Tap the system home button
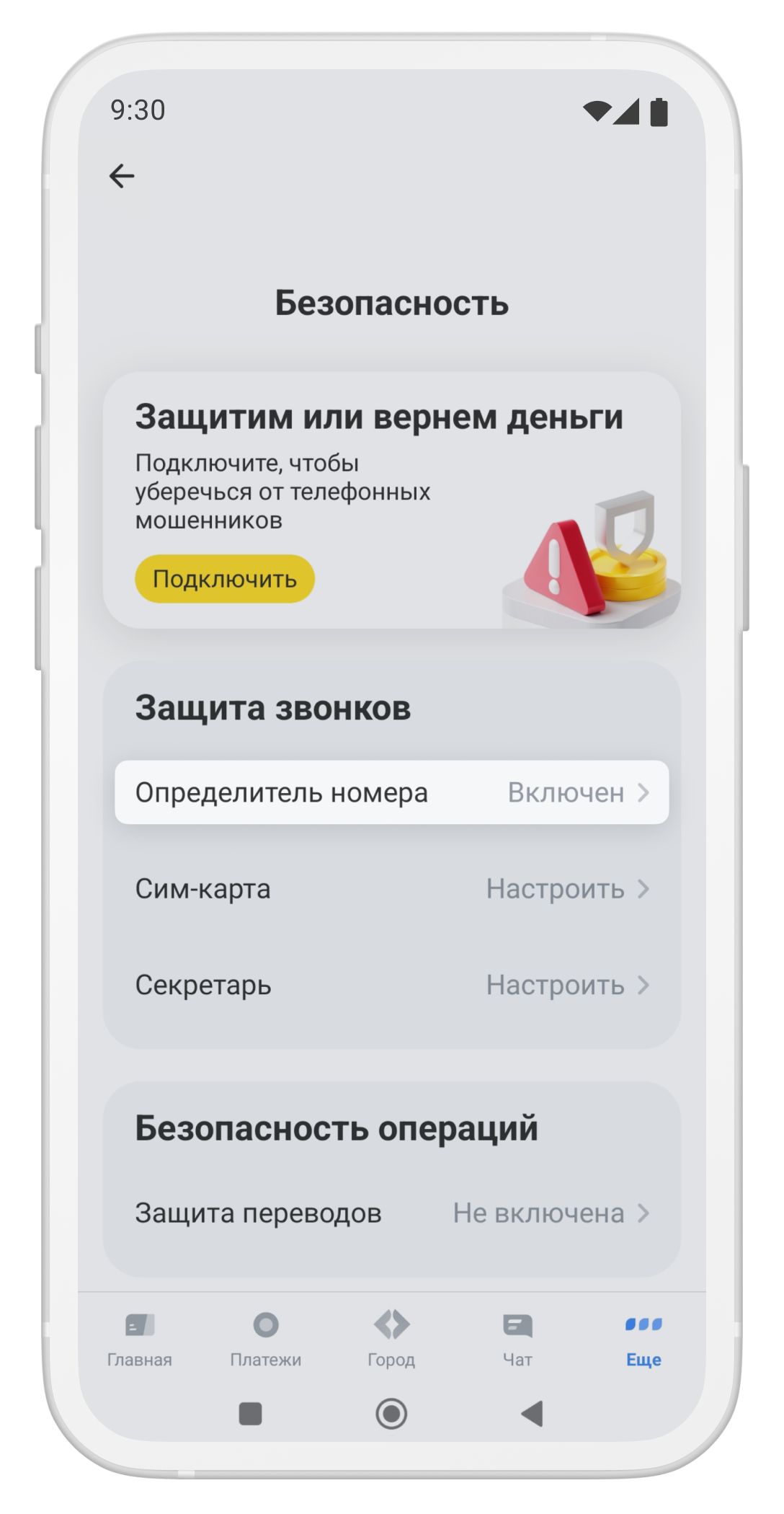Image resolution: width=784 pixels, height=1514 pixels. 391,1414
